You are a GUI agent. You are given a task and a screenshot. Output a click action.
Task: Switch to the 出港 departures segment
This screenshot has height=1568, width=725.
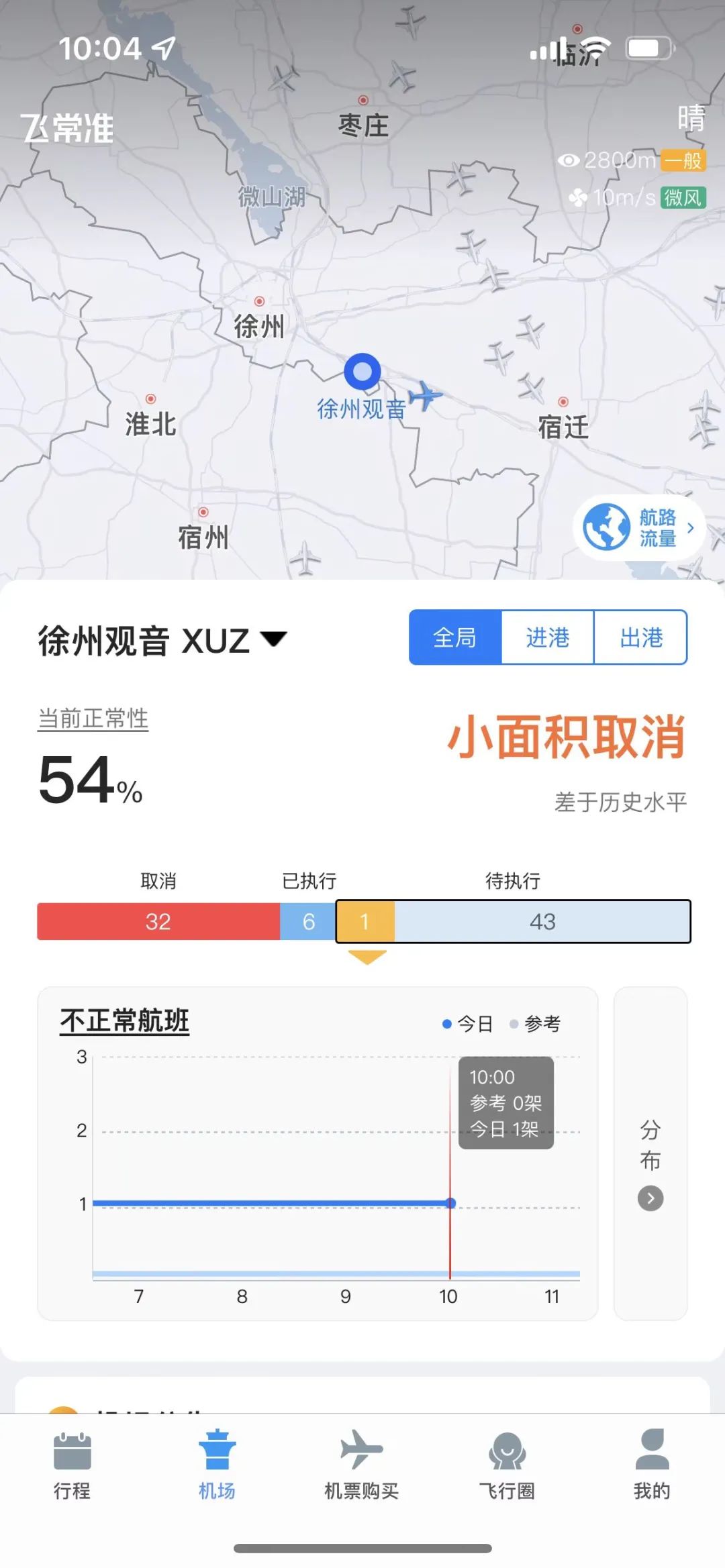641,637
